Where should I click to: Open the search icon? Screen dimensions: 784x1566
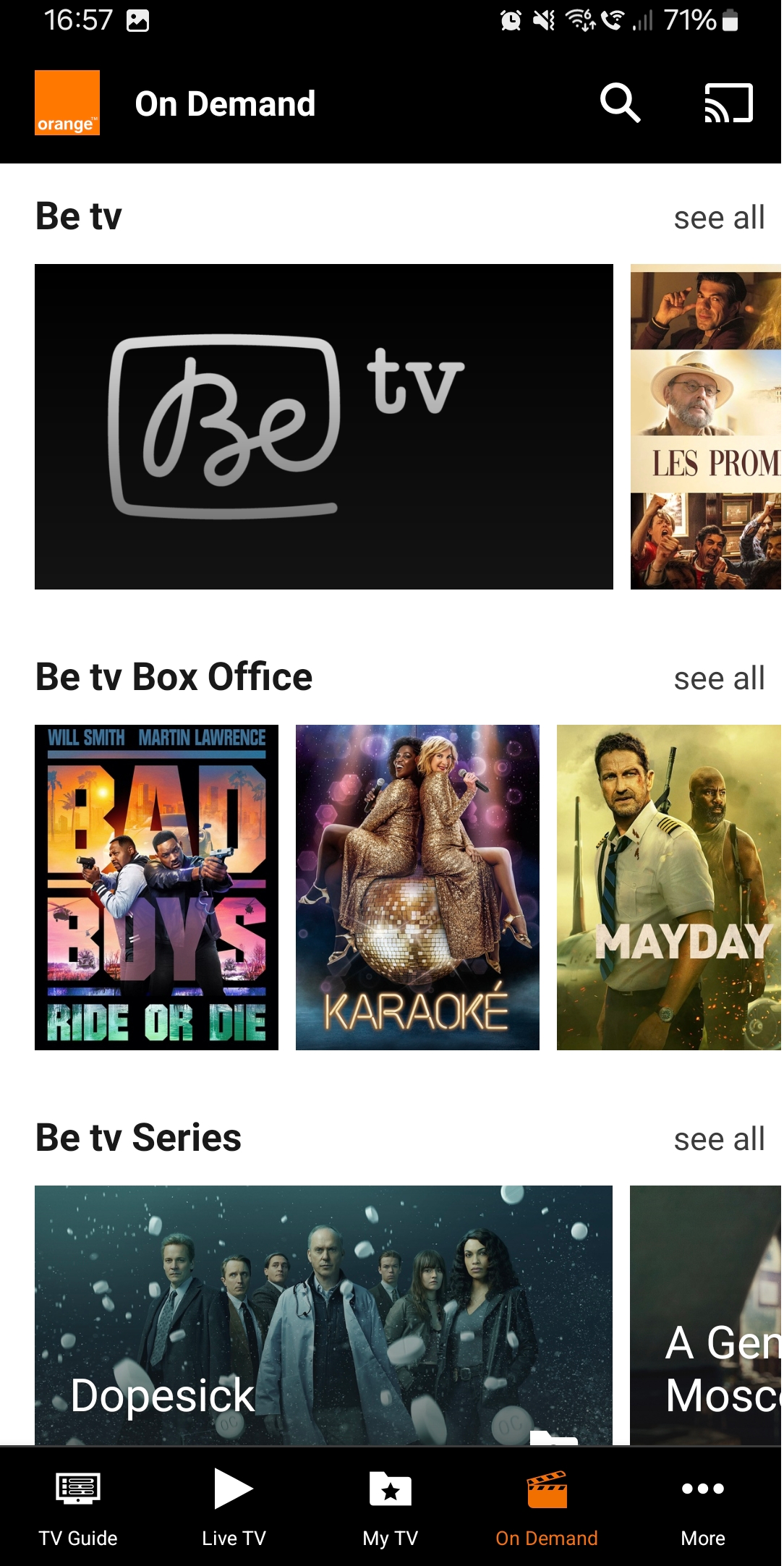pyautogui.click(x=620, y=103)
